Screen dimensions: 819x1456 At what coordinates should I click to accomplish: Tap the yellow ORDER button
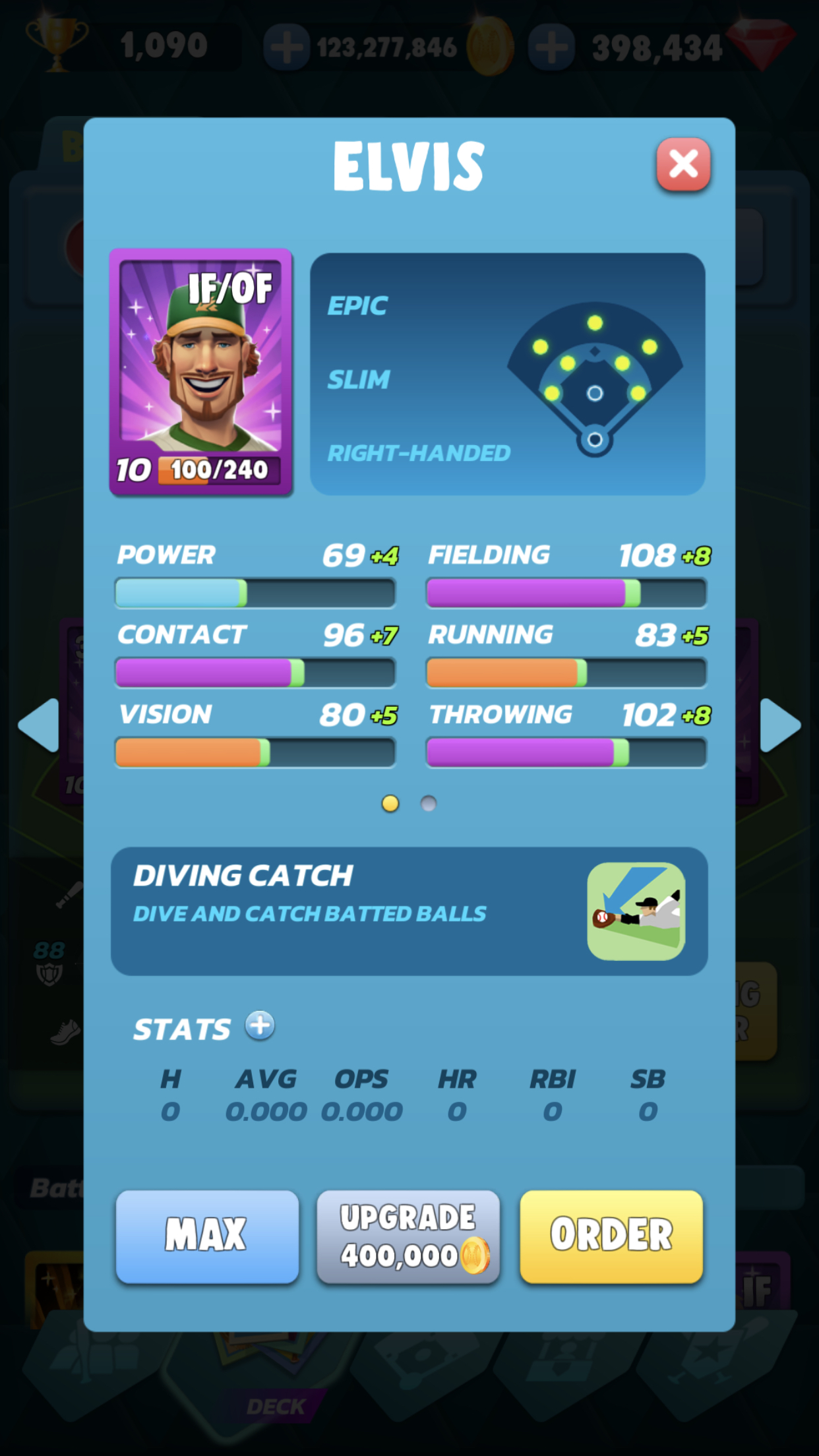pyautogui.click(x=611, y=1236)
